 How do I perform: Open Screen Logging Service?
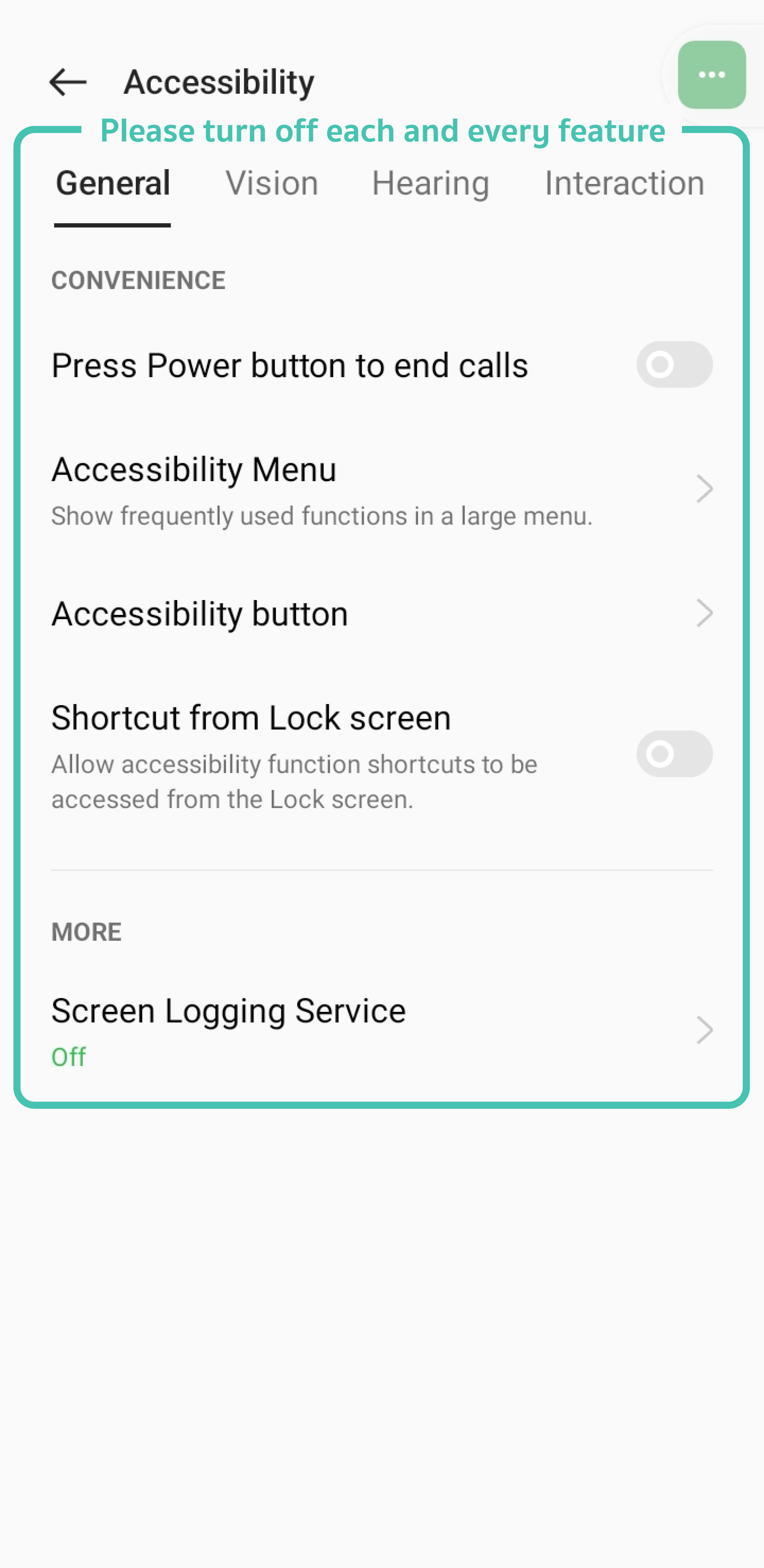click(382, 1030)
